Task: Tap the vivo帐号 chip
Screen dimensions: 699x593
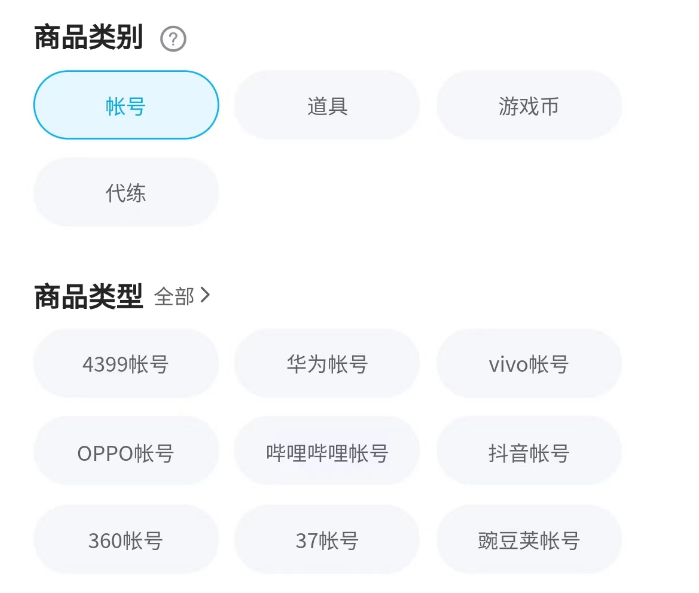Action: click(528, 364)
